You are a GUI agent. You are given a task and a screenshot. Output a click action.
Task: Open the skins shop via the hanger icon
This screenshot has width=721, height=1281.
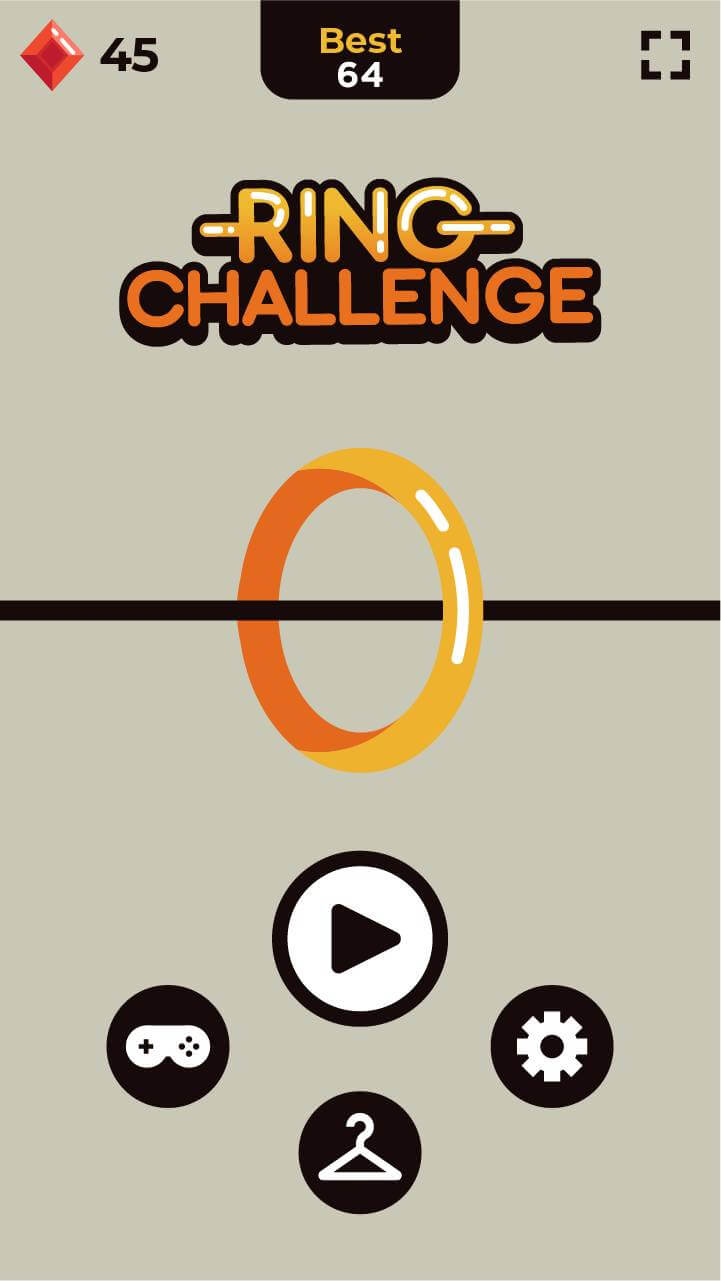(x=360, y=1150)
